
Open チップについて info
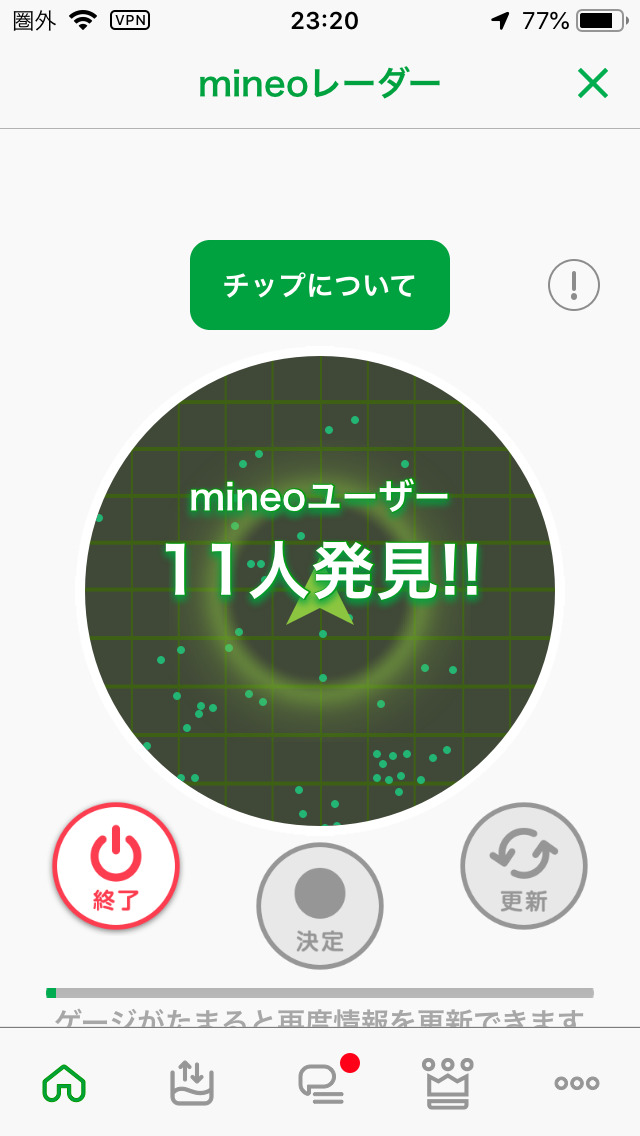pos(320,285)
